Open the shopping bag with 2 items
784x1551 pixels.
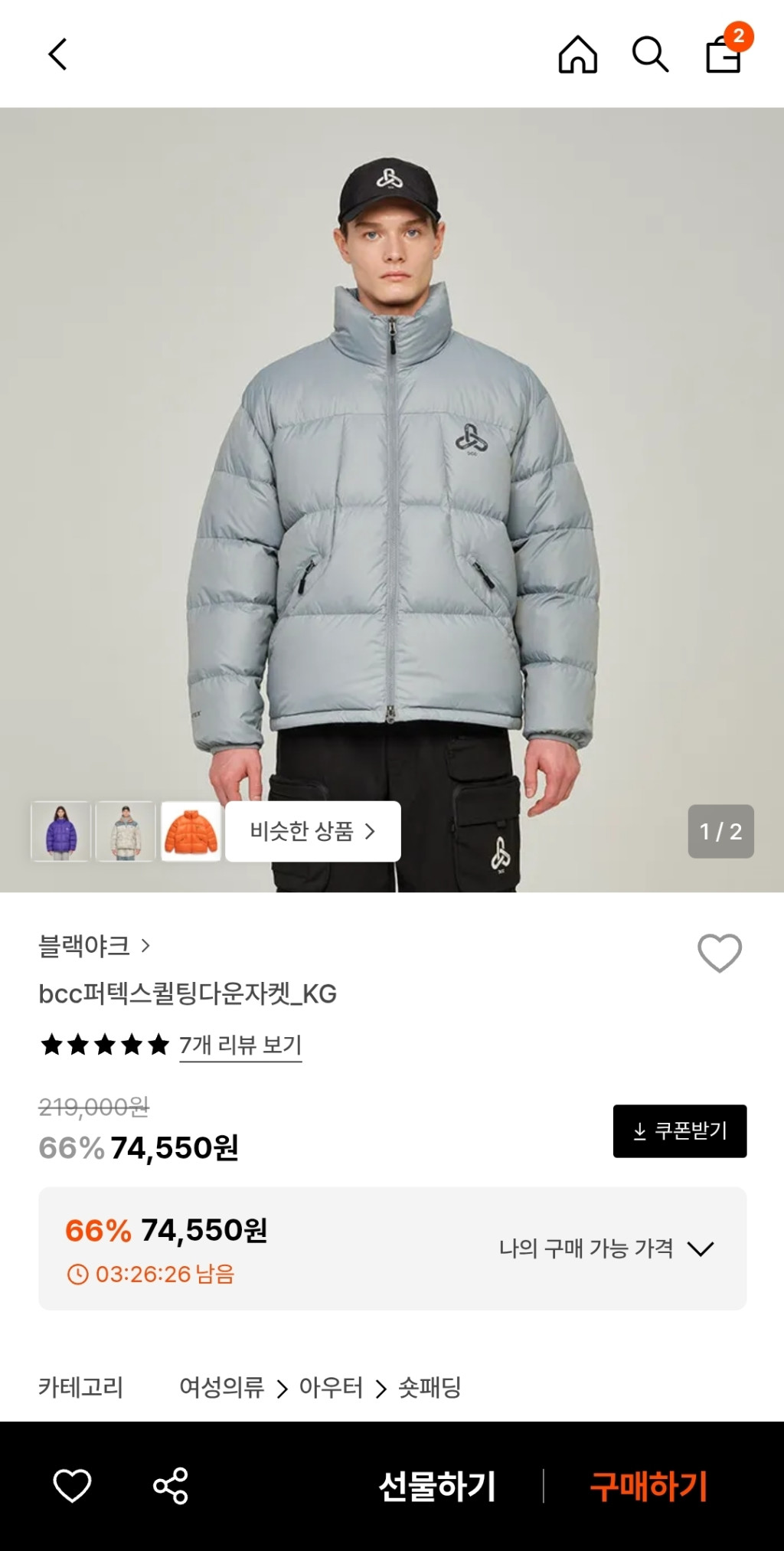pos(724,54)
